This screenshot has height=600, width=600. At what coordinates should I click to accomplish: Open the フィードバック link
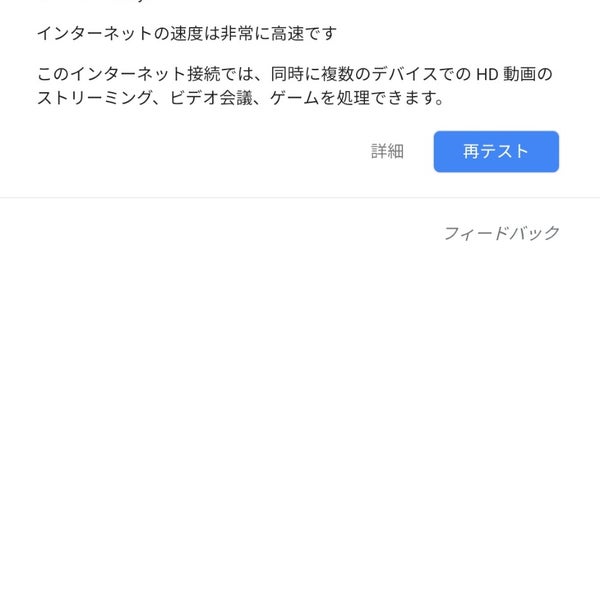point(501,233)
